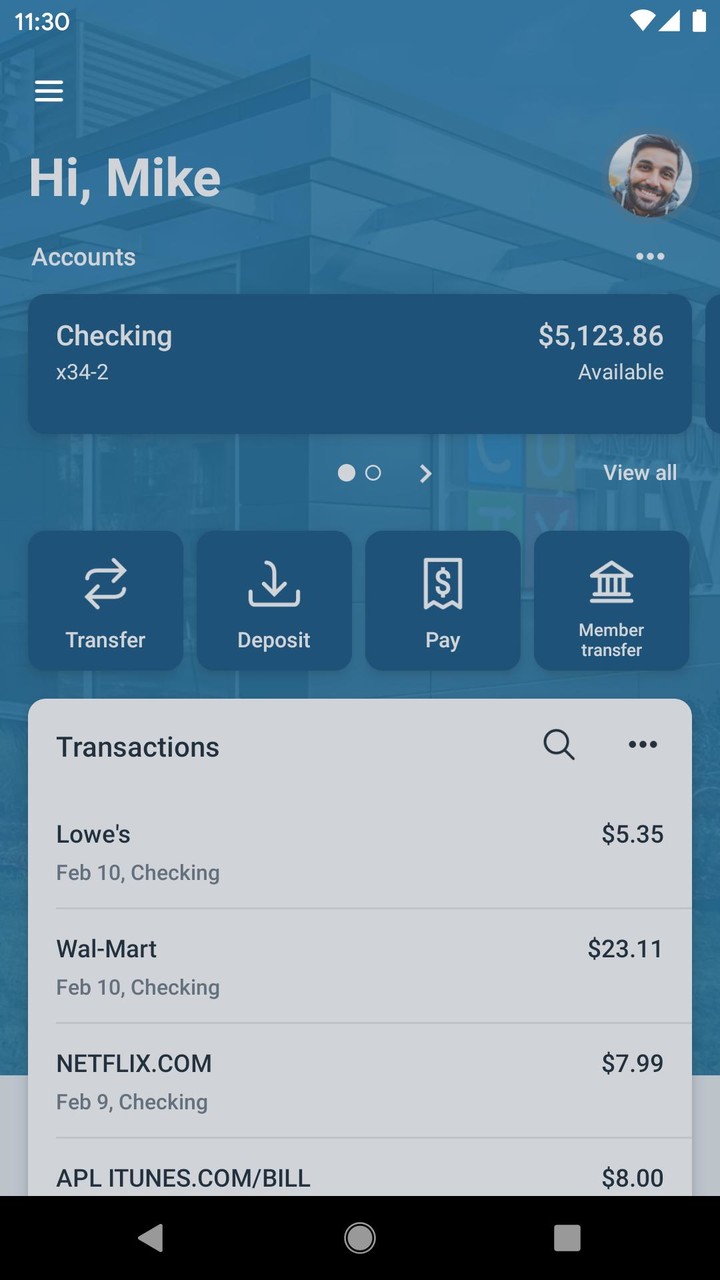This screenshot has height=1280, width=720.
Task: Open the Checking account card
Action: pyautogui.click(x=360, y=363)
